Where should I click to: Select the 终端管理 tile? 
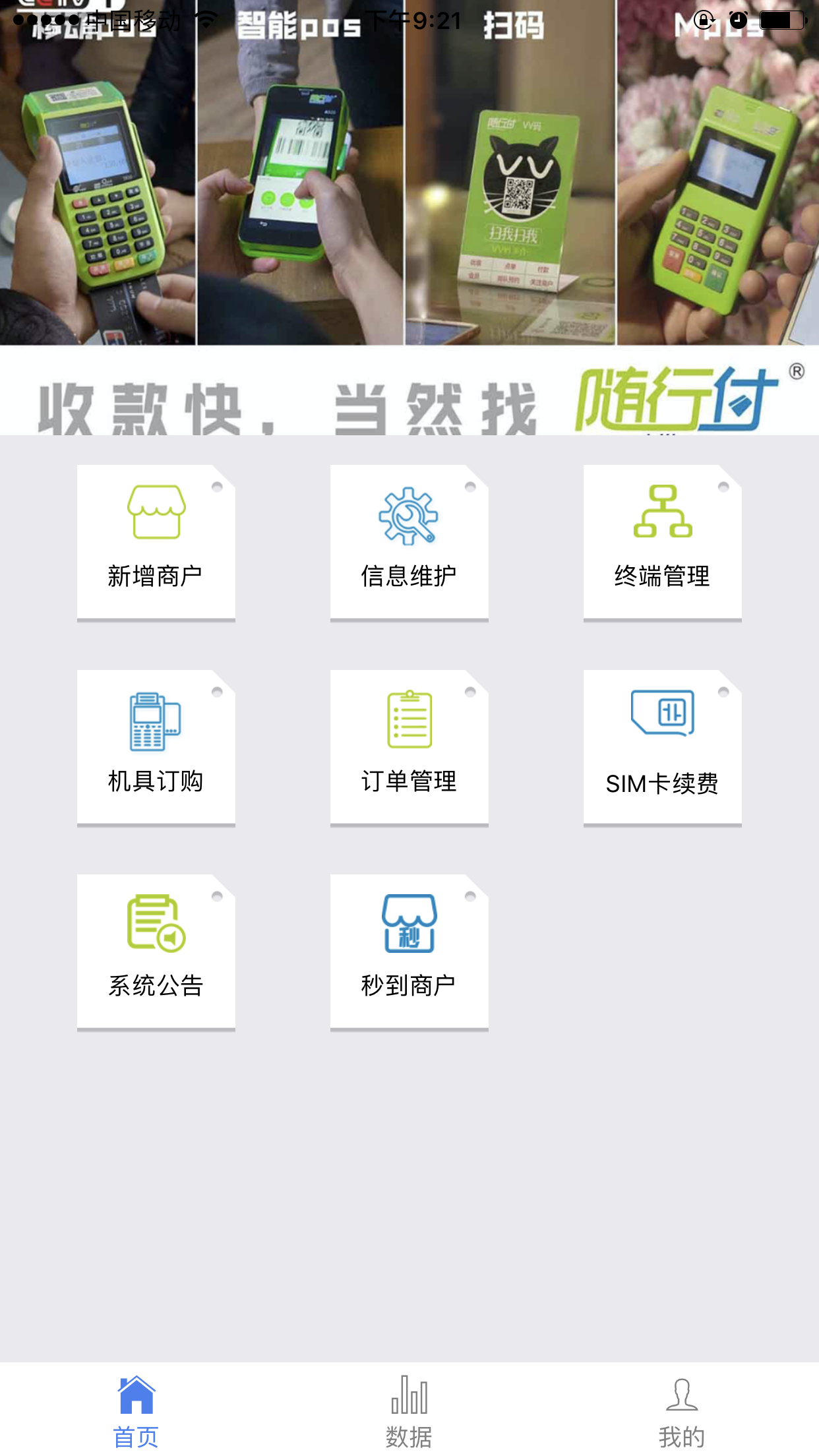[663, 542]
